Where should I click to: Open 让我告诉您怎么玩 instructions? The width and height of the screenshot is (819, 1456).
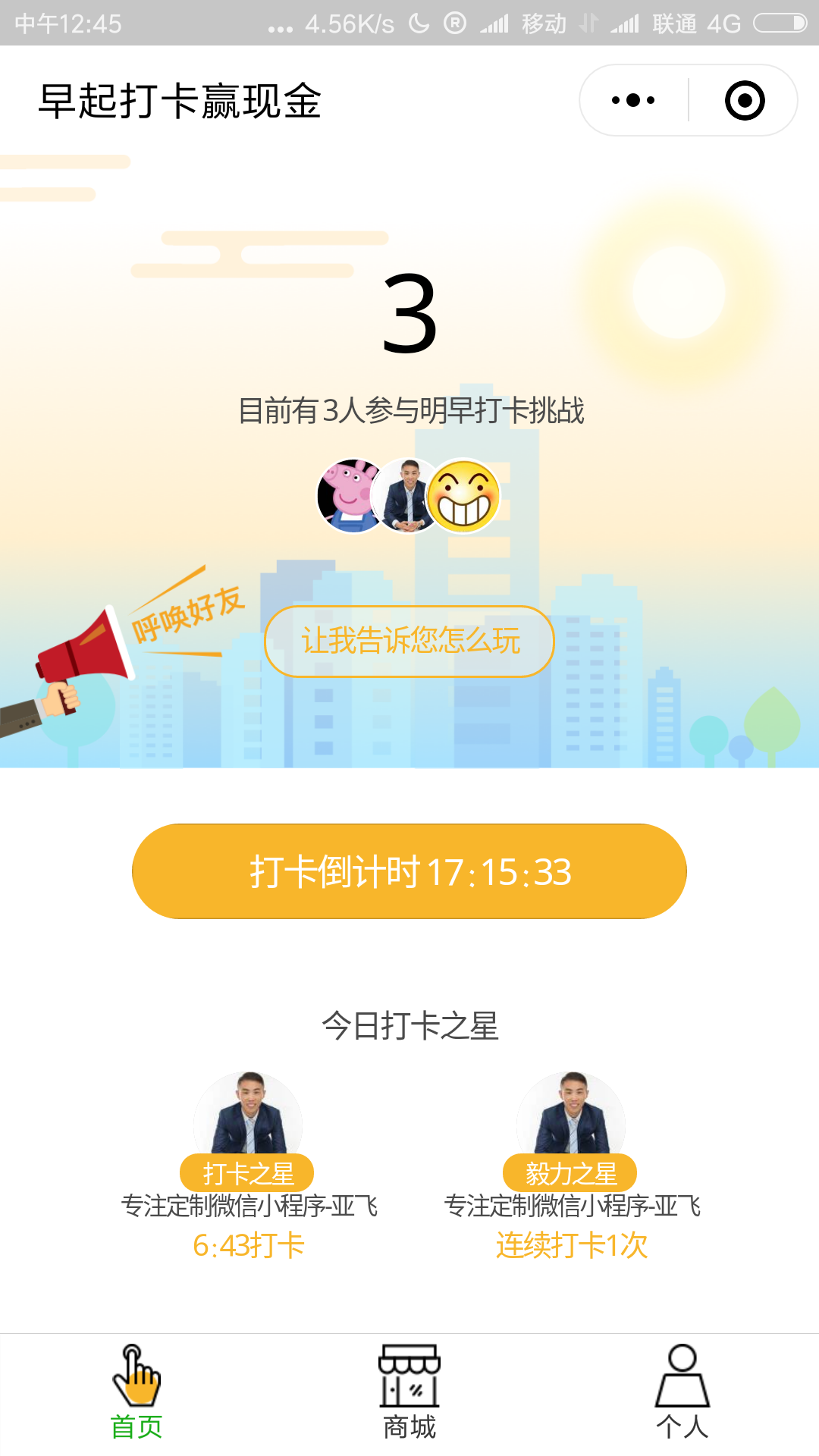point(409,641)
